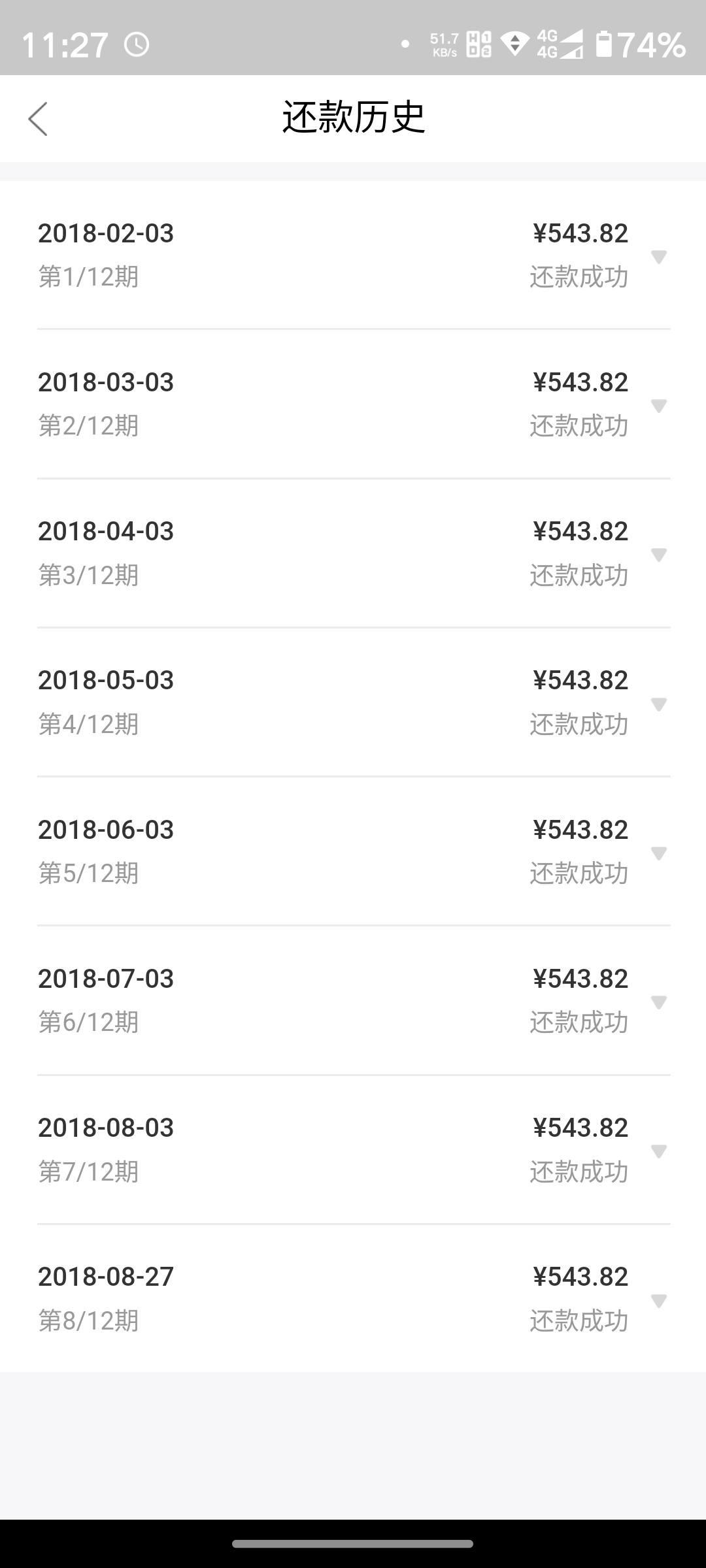Select the 还款历史 title

click(x=353, y=118)
